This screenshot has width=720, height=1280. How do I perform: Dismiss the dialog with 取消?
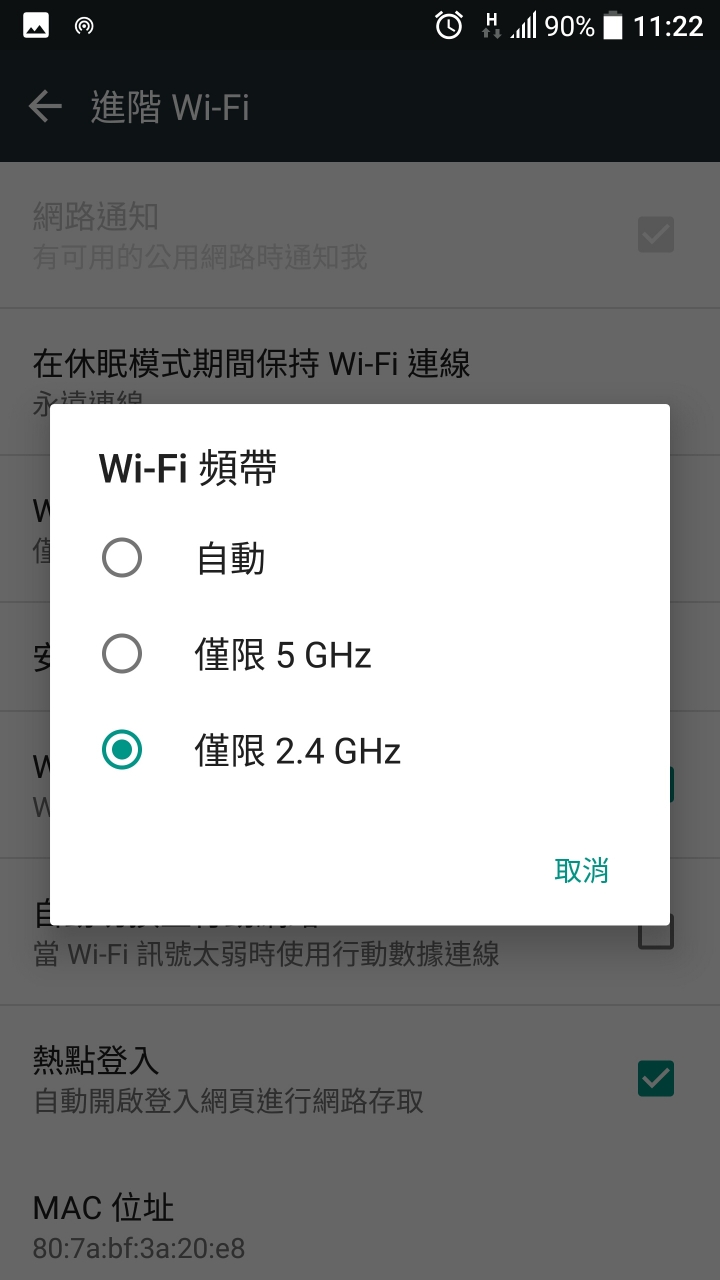(x=581, y=870)
